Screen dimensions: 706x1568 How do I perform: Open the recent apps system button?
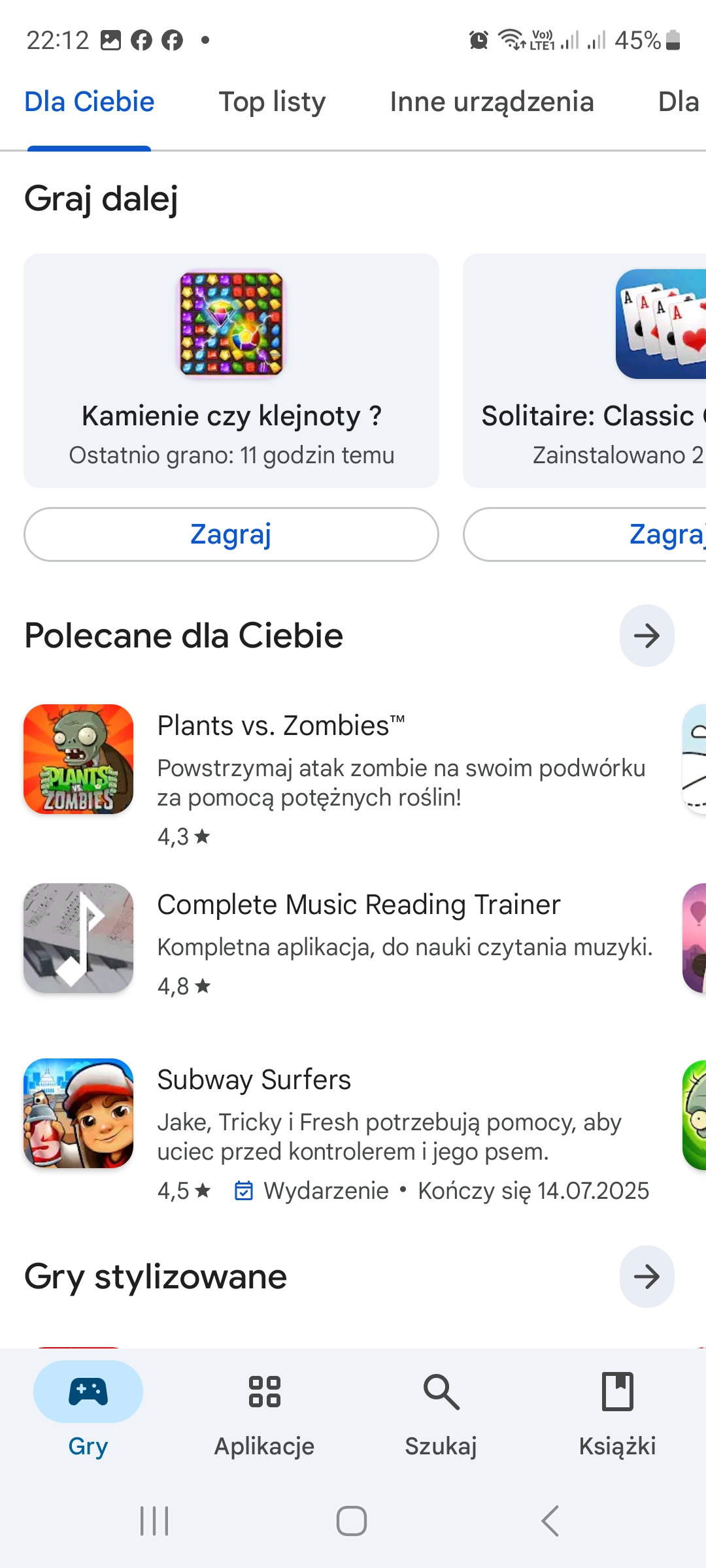point(155,1521)
